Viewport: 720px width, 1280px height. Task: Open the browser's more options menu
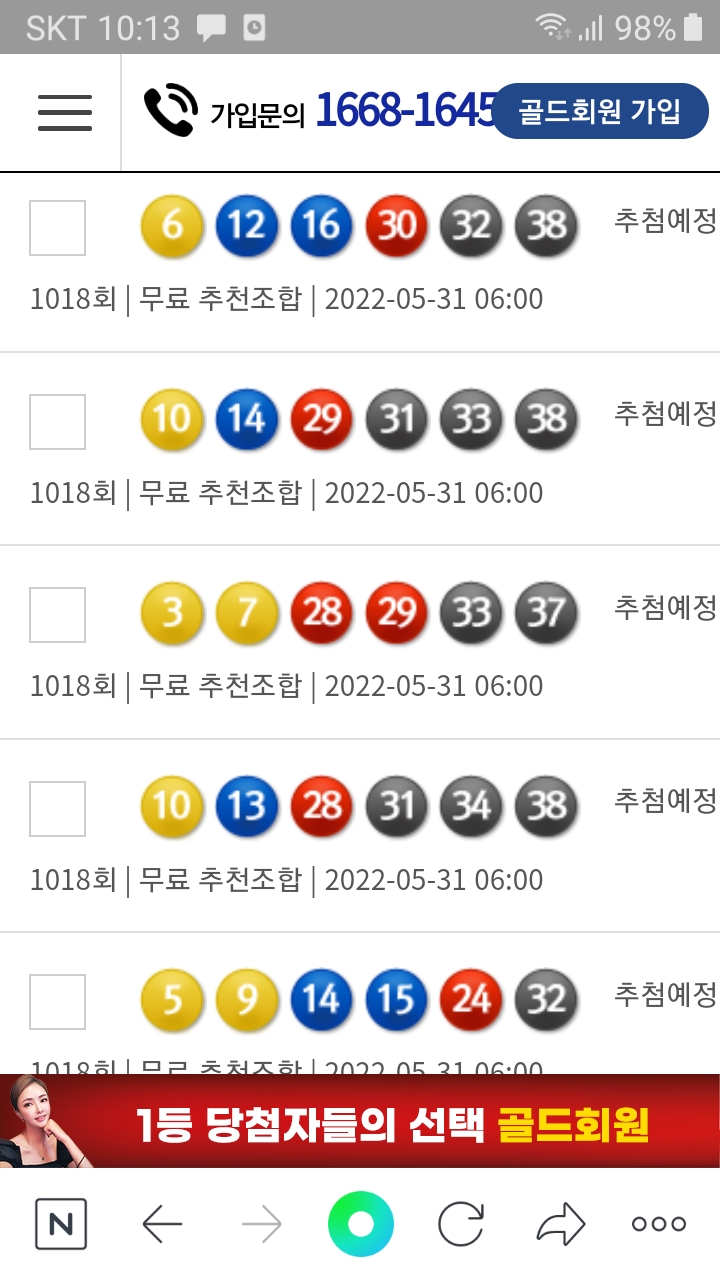coord(659,1224)
